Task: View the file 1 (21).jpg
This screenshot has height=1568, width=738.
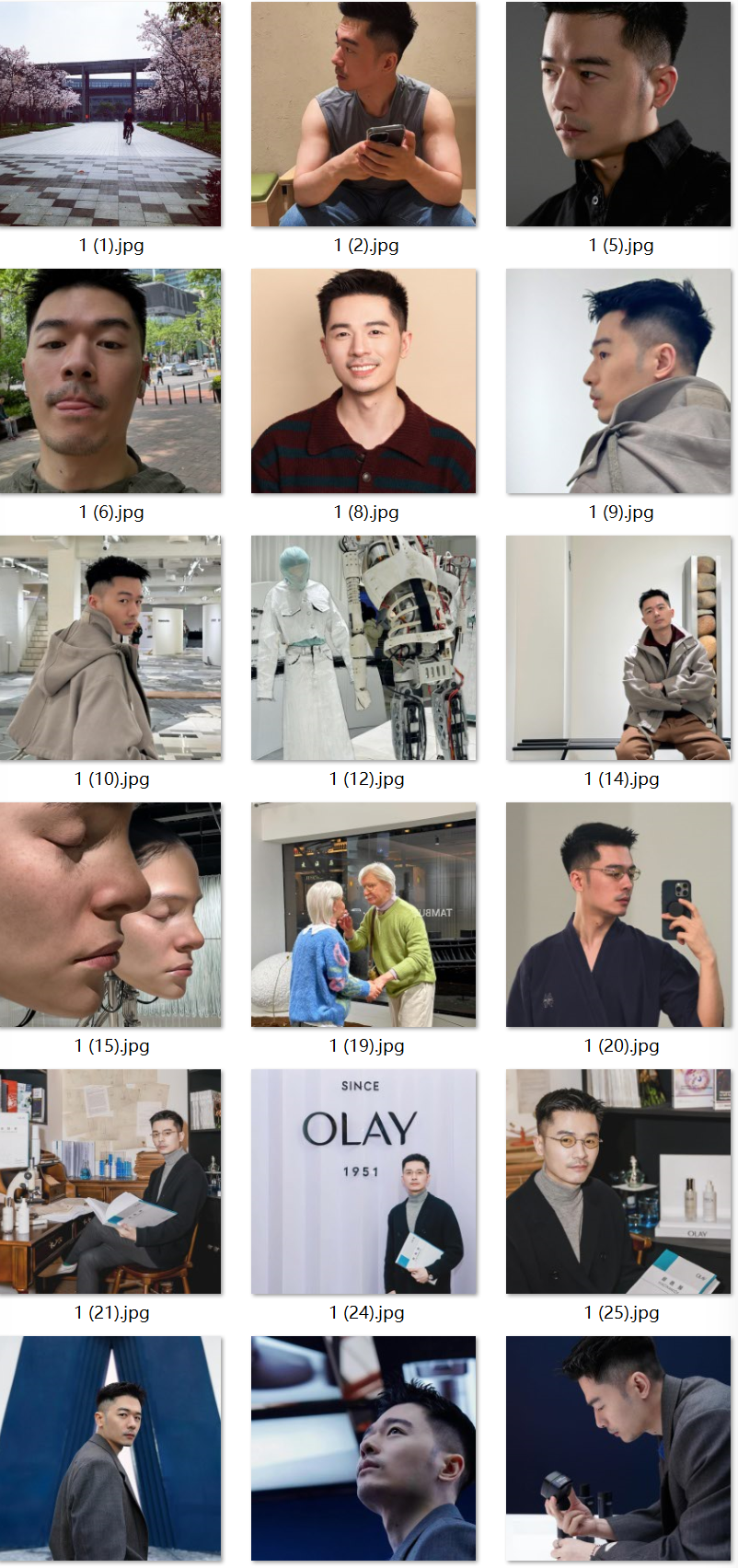Action: tap(110, 1182)
